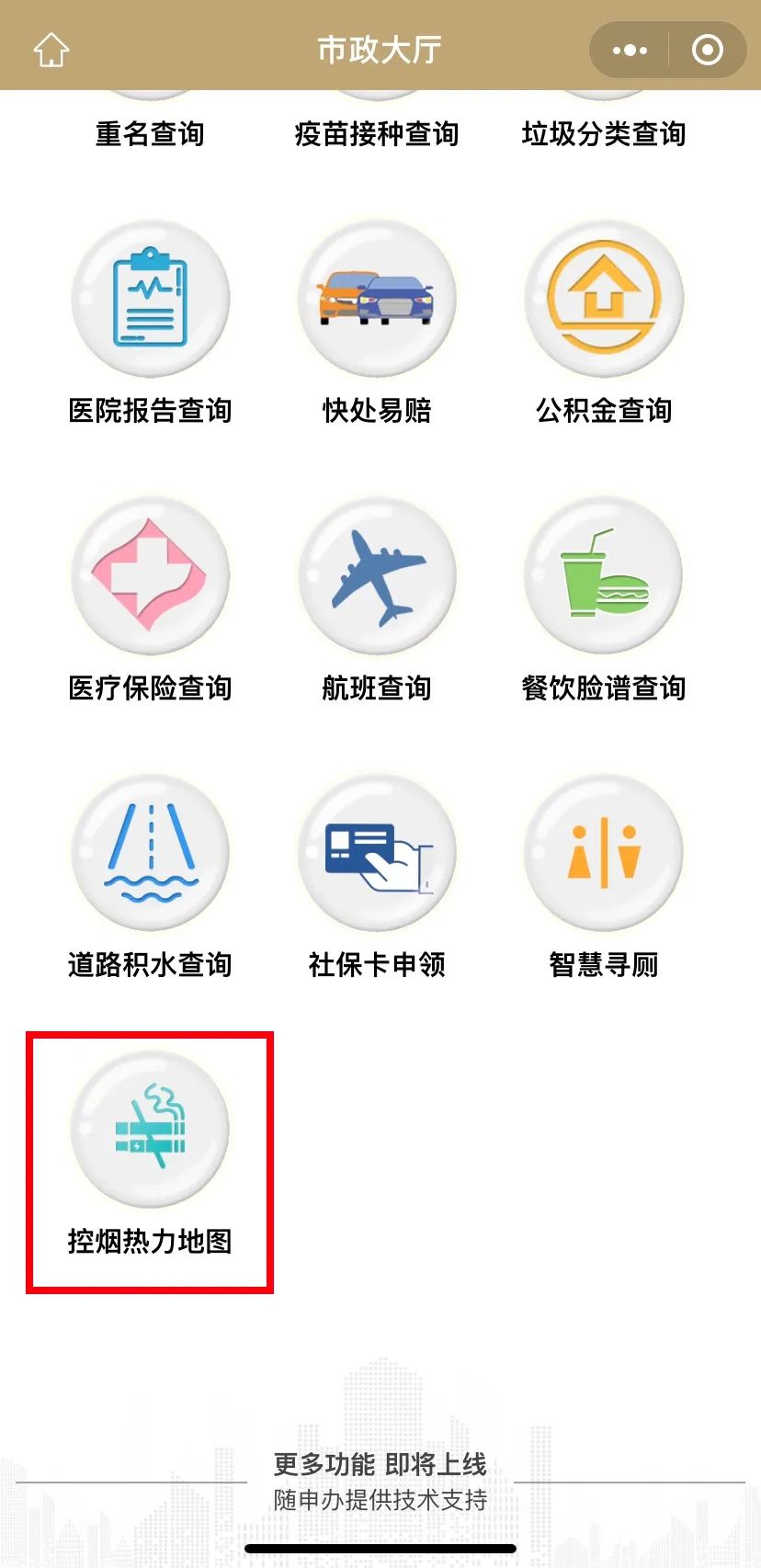Open 公积金查询 housing fund icon
This screenshot has height=1568, width=761.
pos(604,299)
